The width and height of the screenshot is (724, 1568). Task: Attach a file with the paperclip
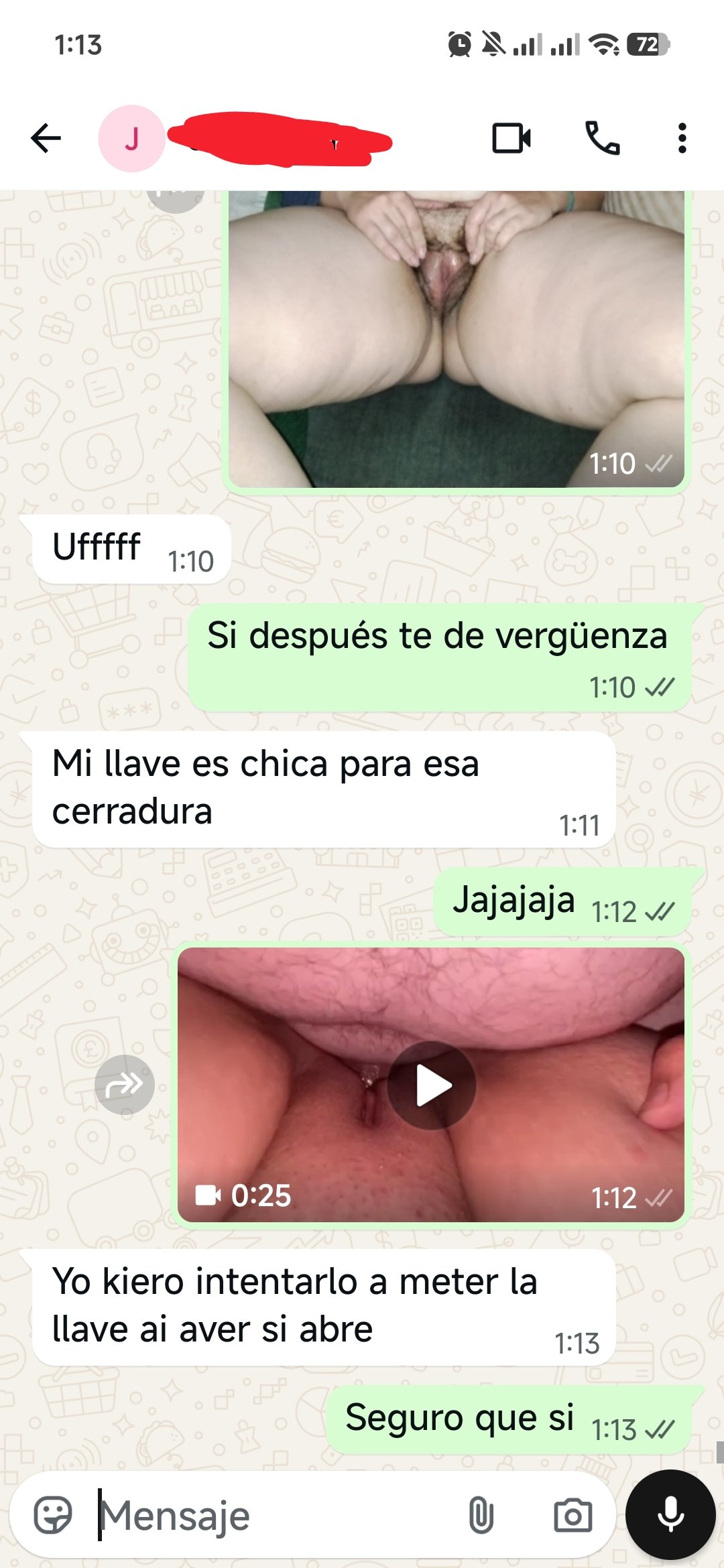tap(481, 1516)
